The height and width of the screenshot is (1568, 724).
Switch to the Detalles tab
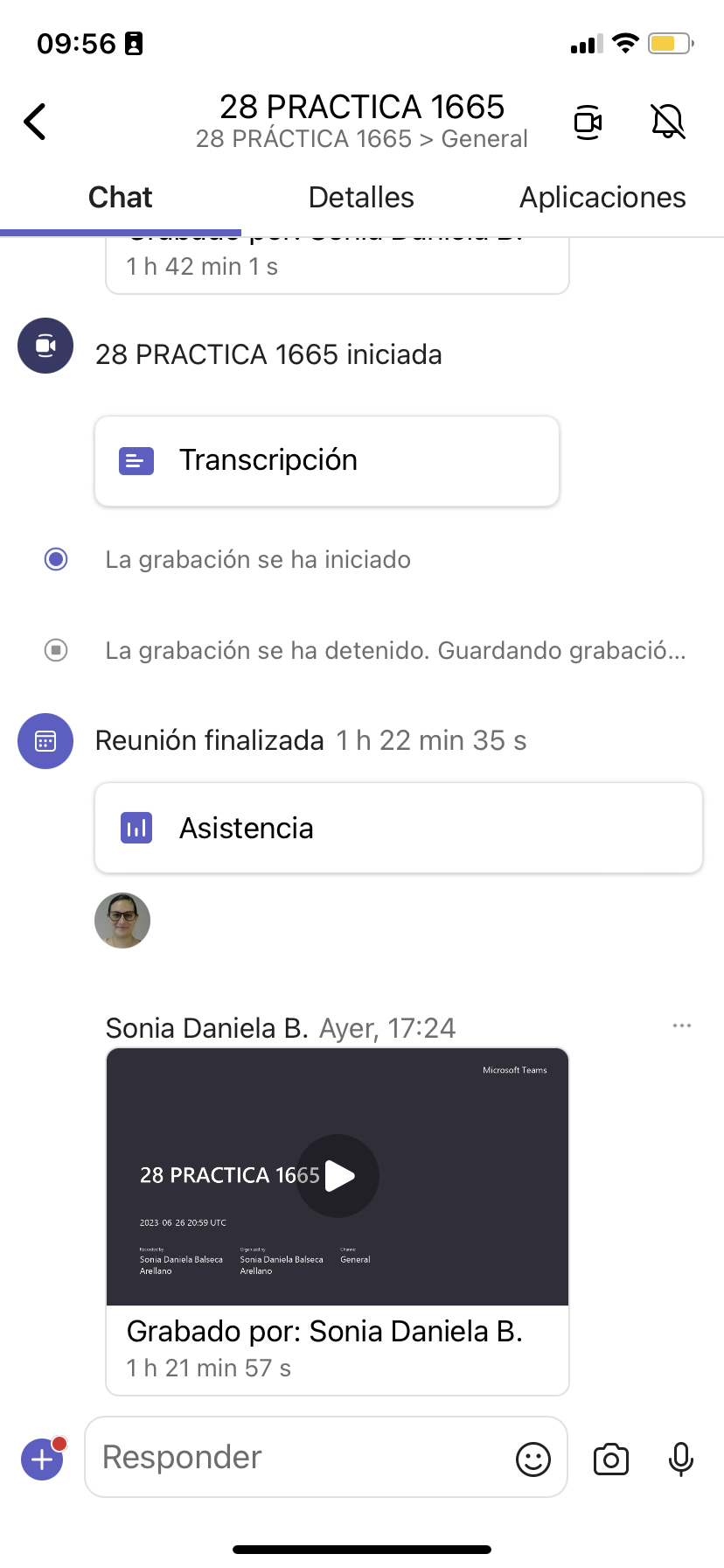coord(361,198)
